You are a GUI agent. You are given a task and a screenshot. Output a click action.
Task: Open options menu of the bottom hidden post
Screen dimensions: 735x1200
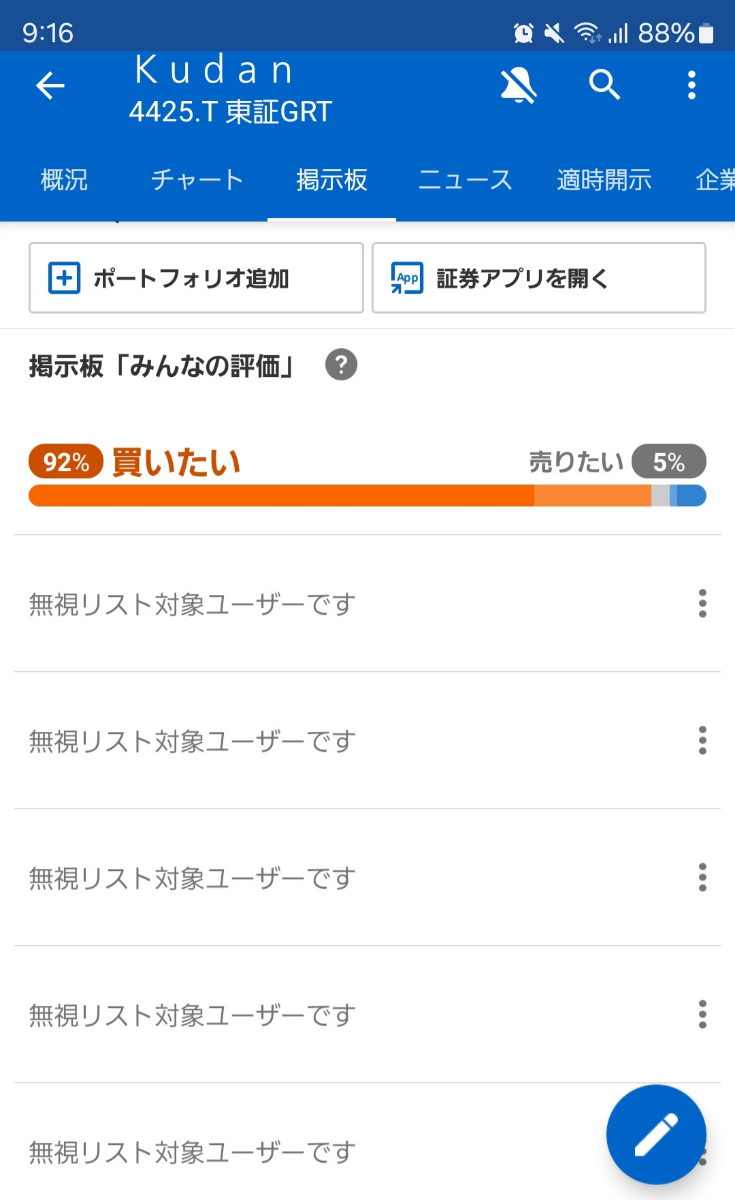pos(702,1151)
